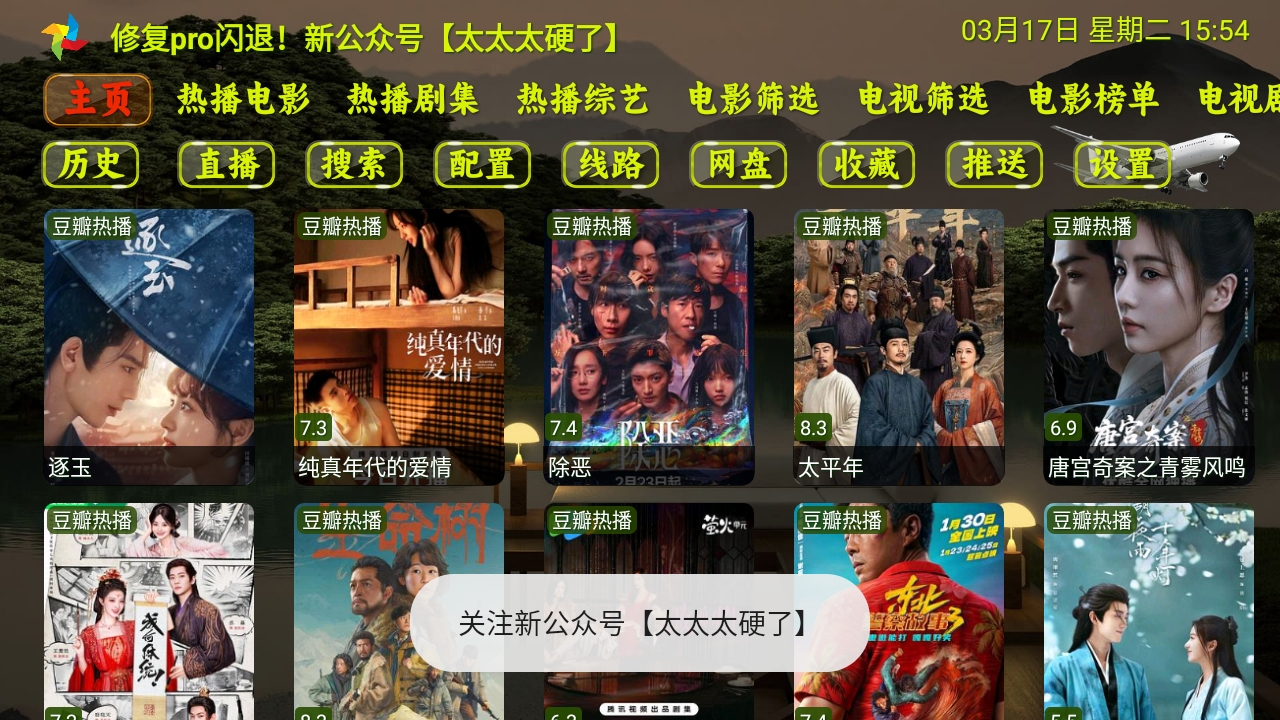Open 纯真年代的爱情 details
1280x720 pixels.
[399, 347]
